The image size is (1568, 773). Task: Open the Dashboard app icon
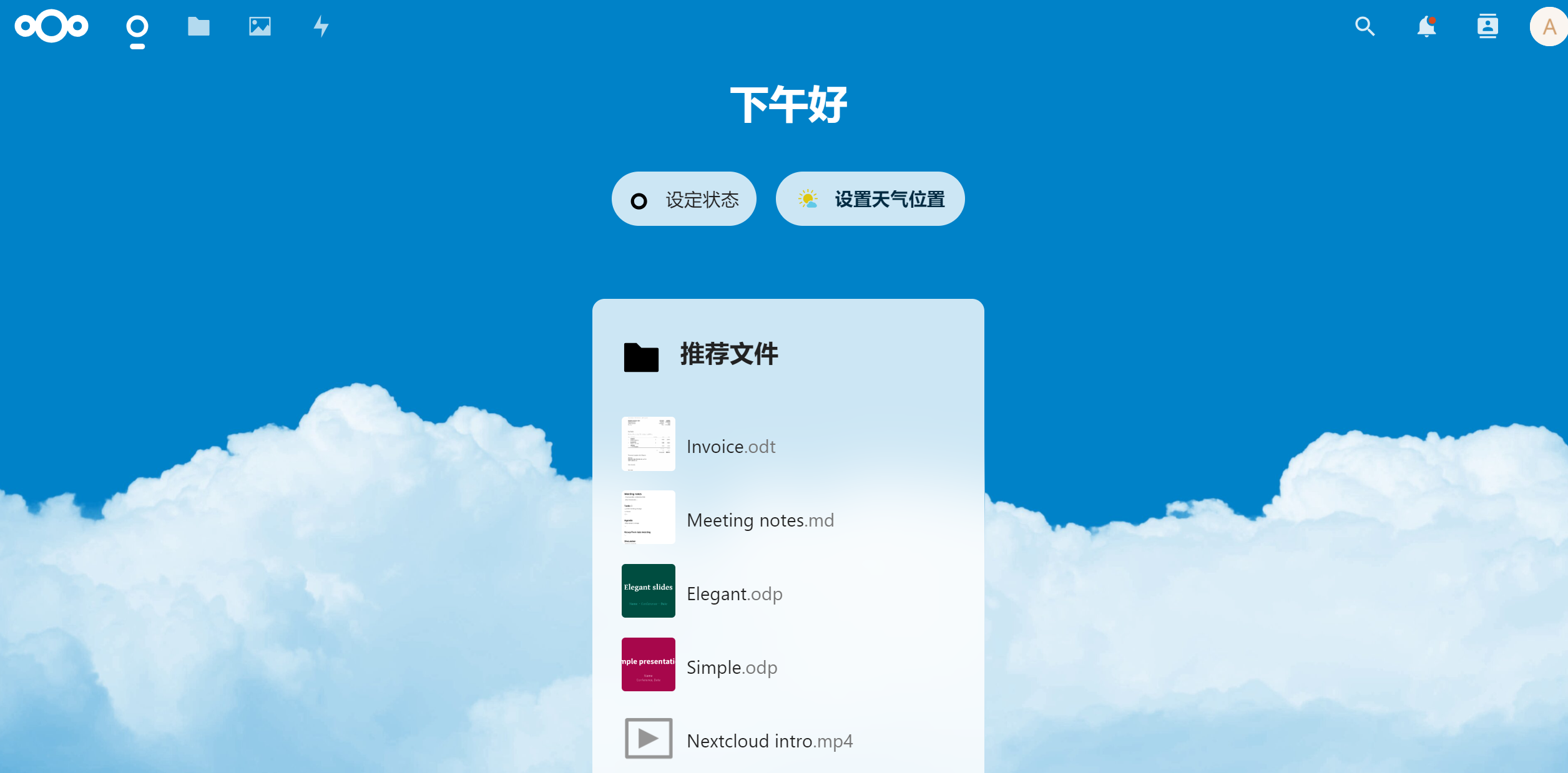(137, 27)
